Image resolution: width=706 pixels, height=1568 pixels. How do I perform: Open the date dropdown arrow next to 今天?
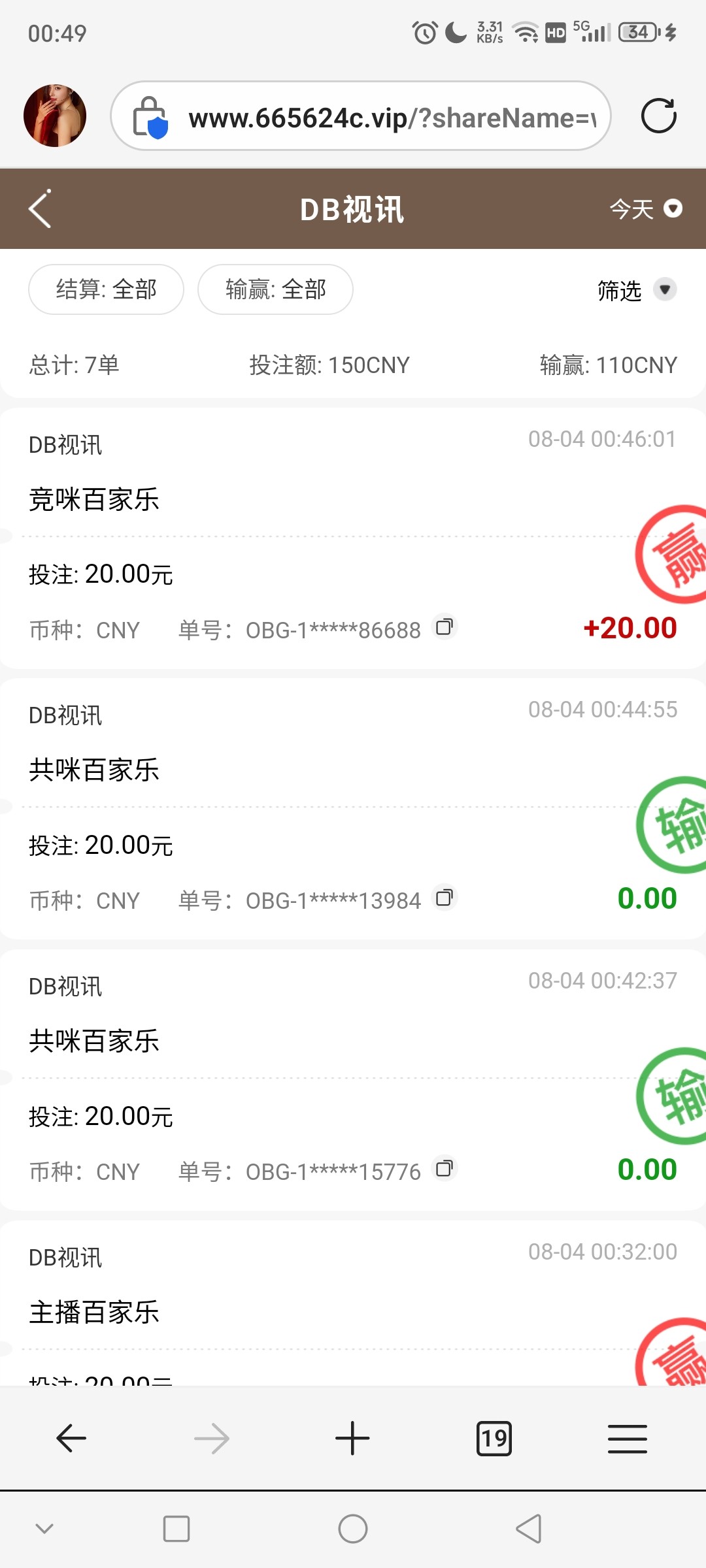(673, 209)
